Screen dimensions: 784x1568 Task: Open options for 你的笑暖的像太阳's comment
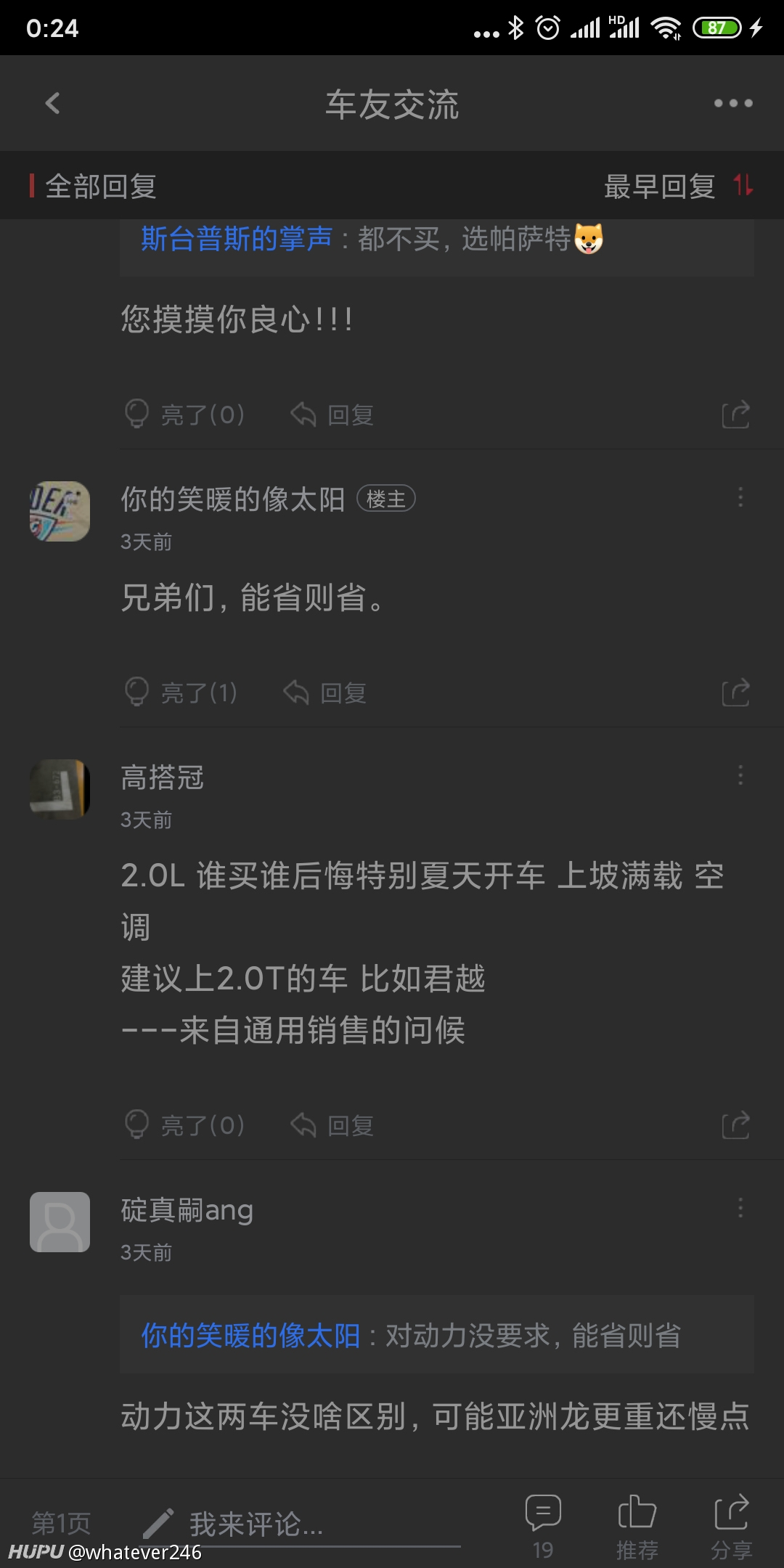point(740,498)
